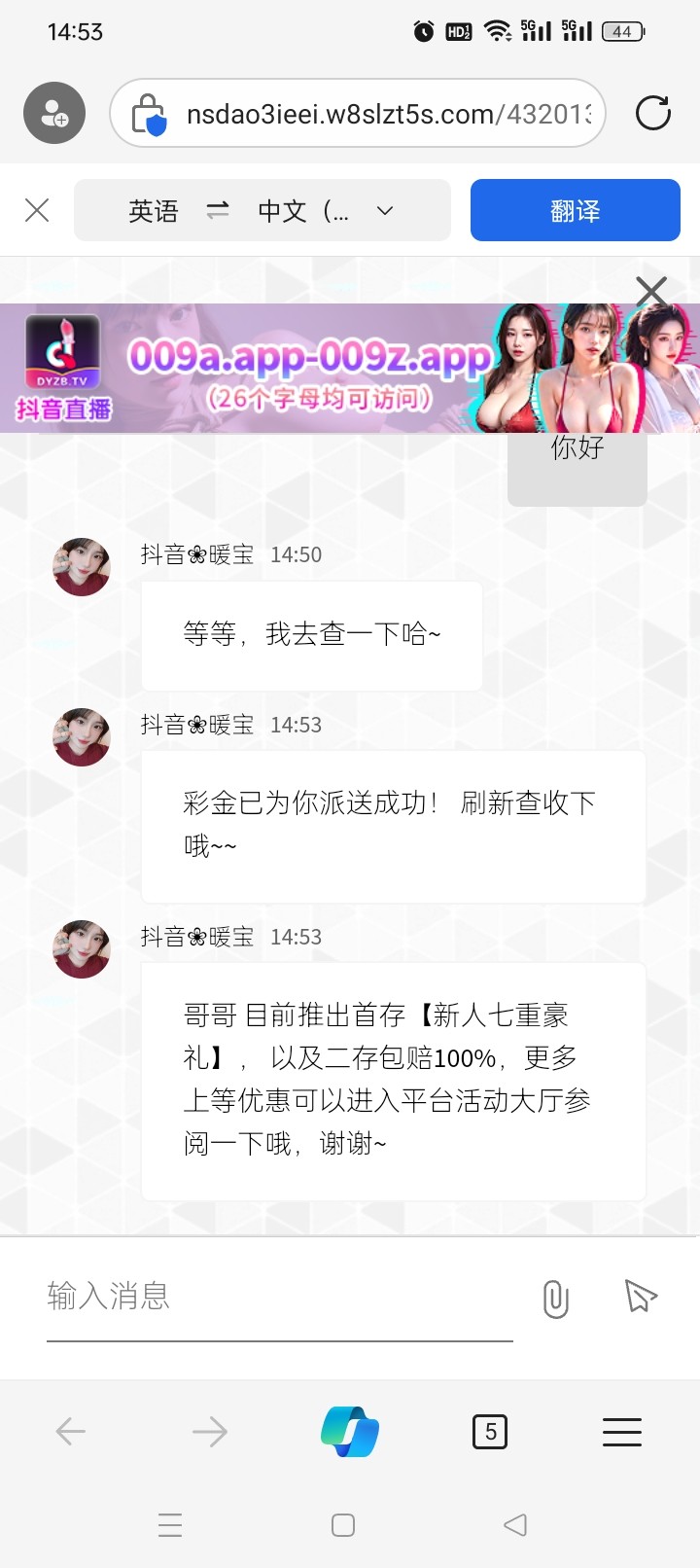Go back to the previous page
The image size is (700, 1568).
tap(71, 1431)
